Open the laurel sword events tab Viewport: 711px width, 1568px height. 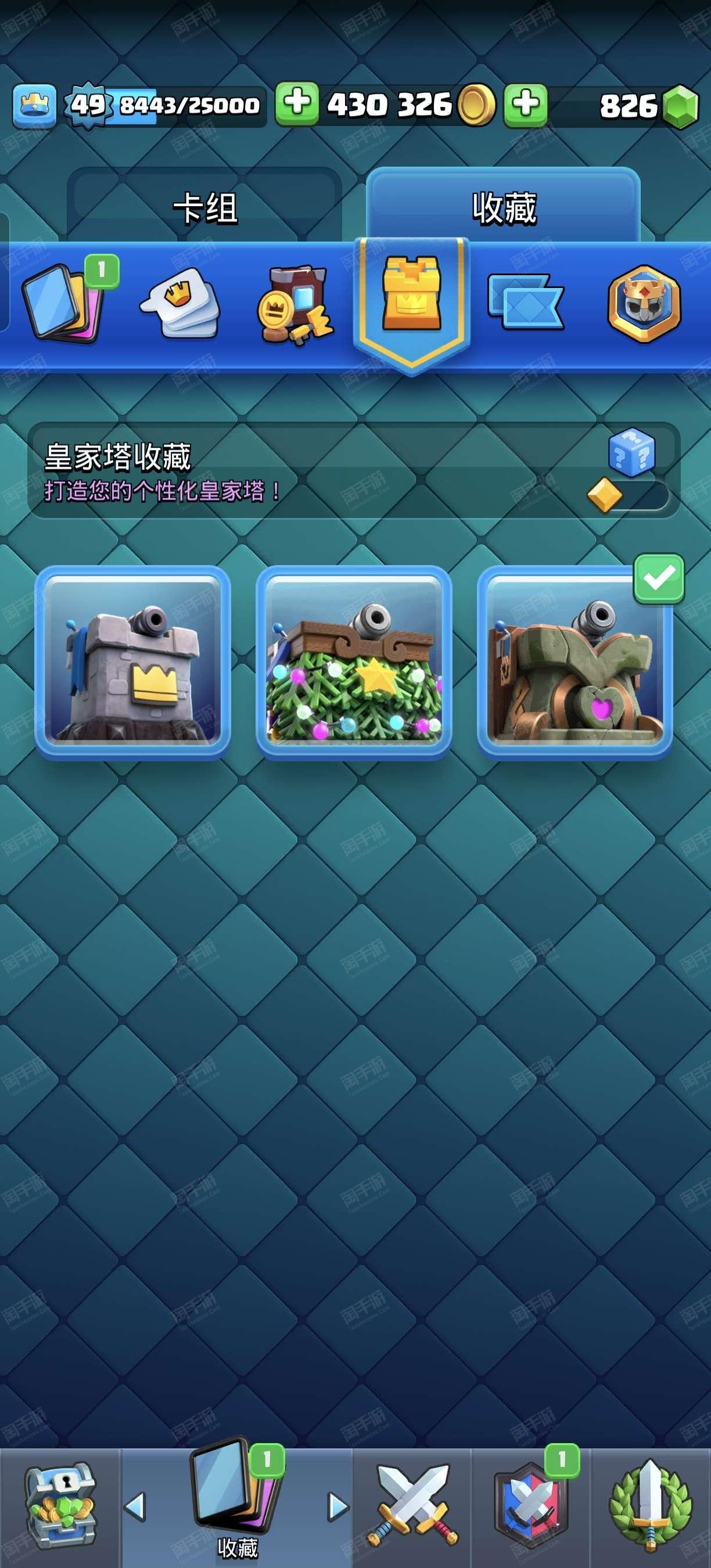pyautogui.click(x=651, y=1505)
